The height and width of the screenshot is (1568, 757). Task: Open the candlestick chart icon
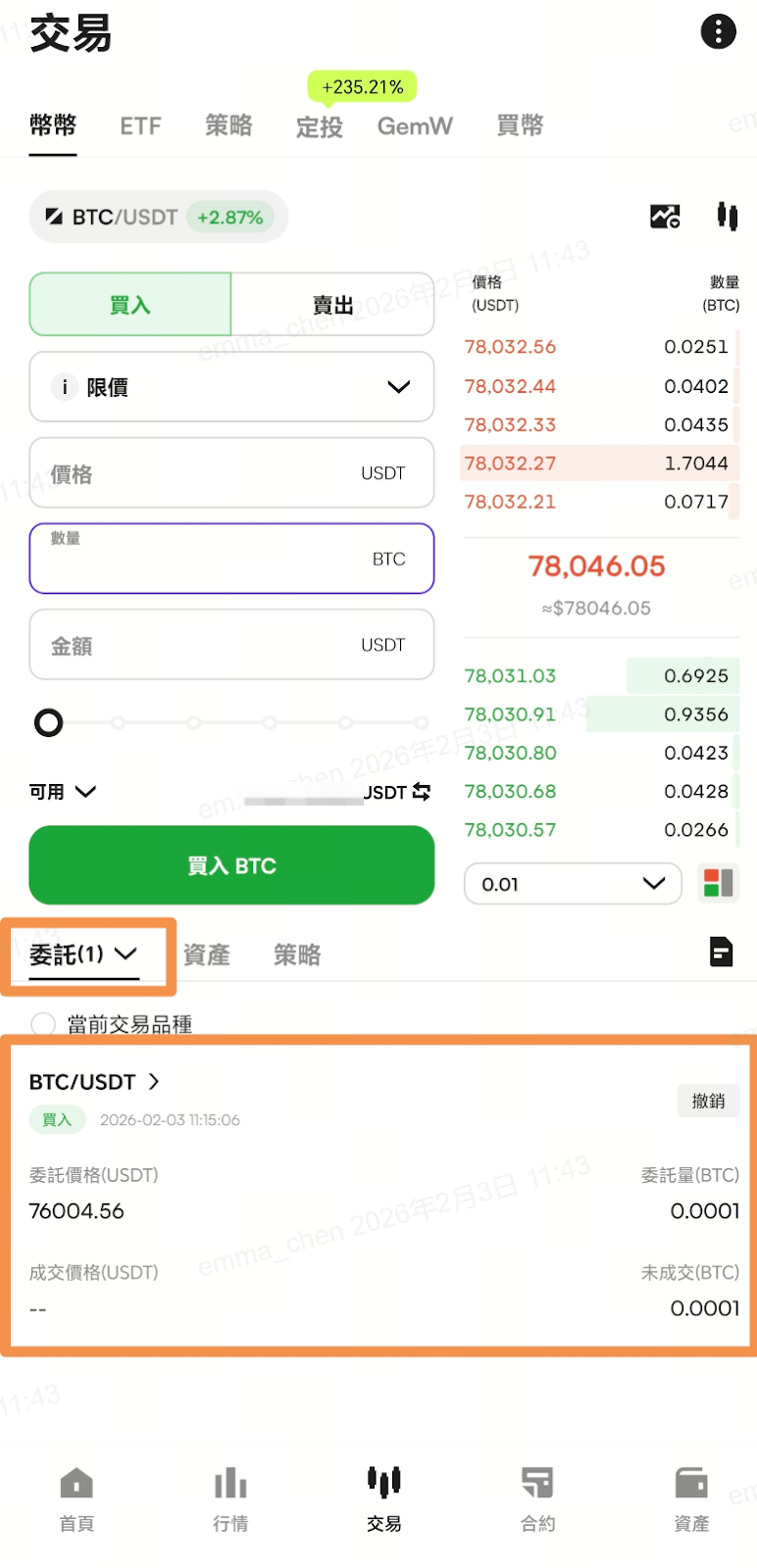pos(727,216)
